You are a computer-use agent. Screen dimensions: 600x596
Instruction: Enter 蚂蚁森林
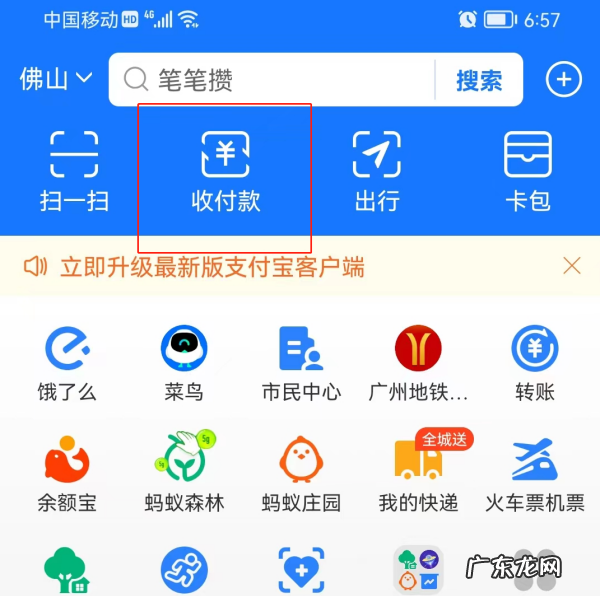click(184, 473)
